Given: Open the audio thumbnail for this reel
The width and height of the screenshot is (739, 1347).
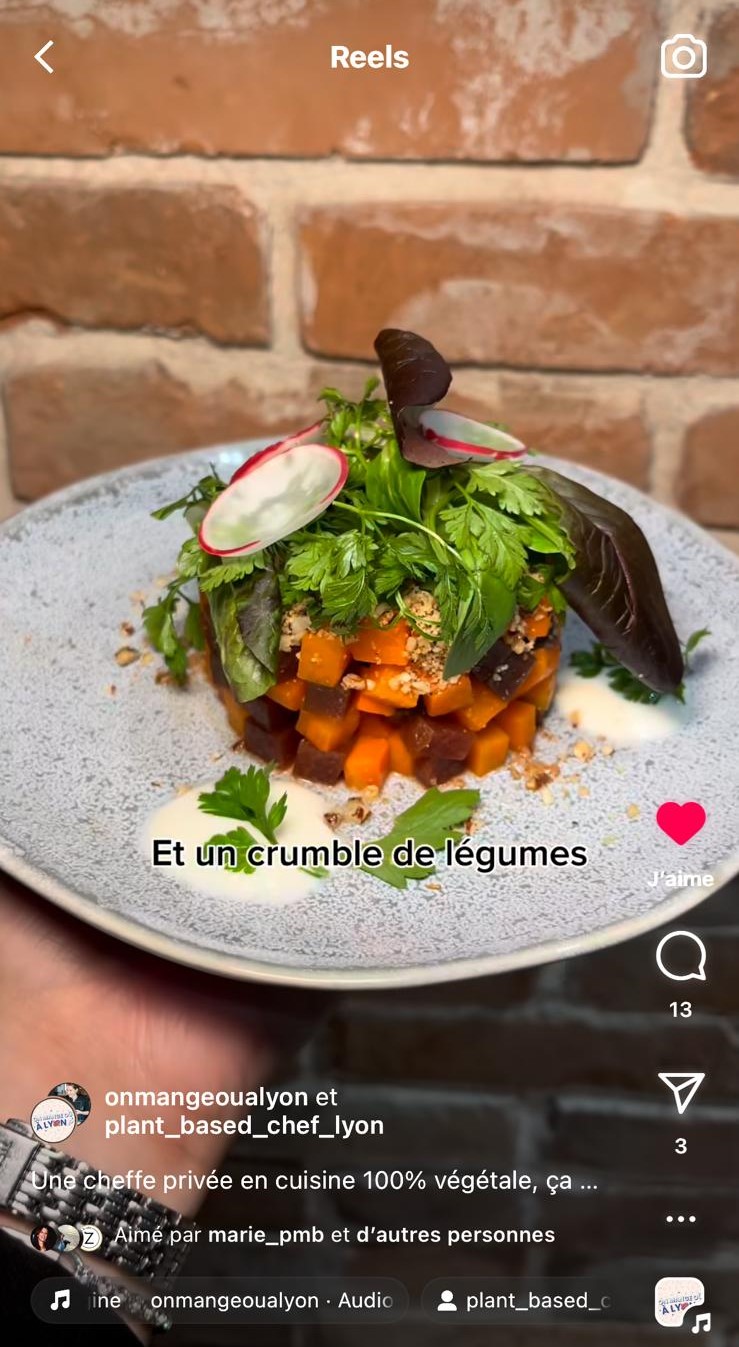Looking at the screenshot, I should (680, 1302).
